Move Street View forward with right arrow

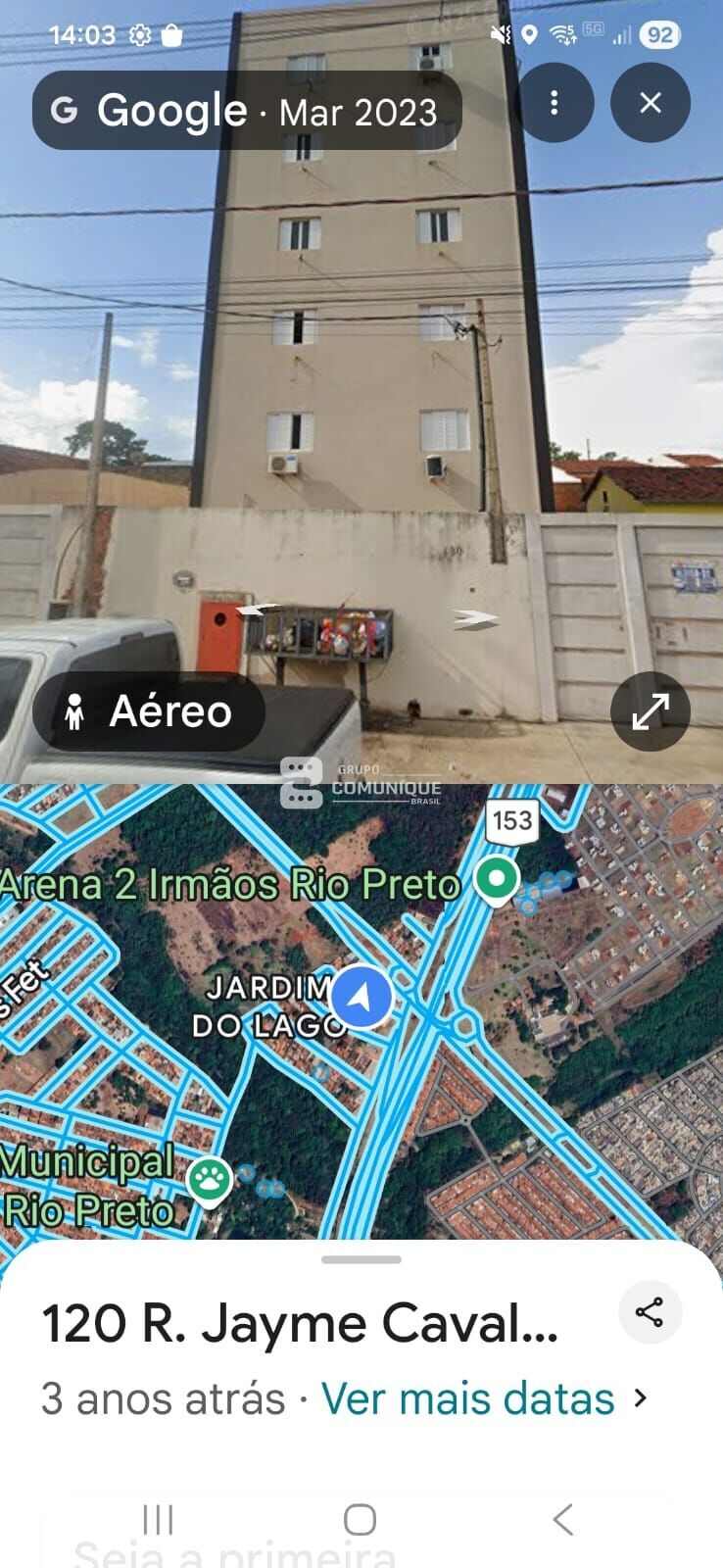(476, 618)
